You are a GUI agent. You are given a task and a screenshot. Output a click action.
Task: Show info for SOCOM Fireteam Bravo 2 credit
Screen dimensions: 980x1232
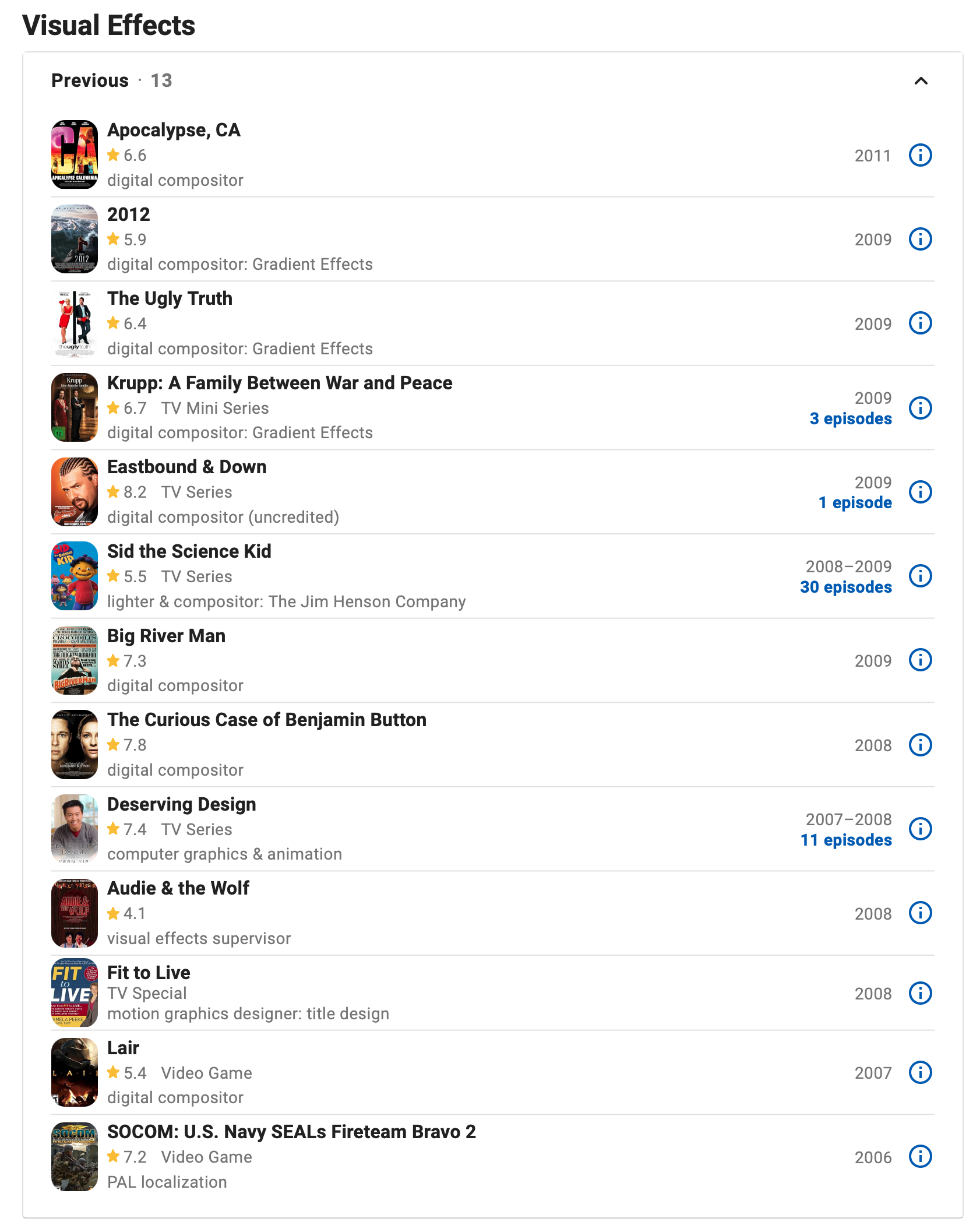(921, 1157)
